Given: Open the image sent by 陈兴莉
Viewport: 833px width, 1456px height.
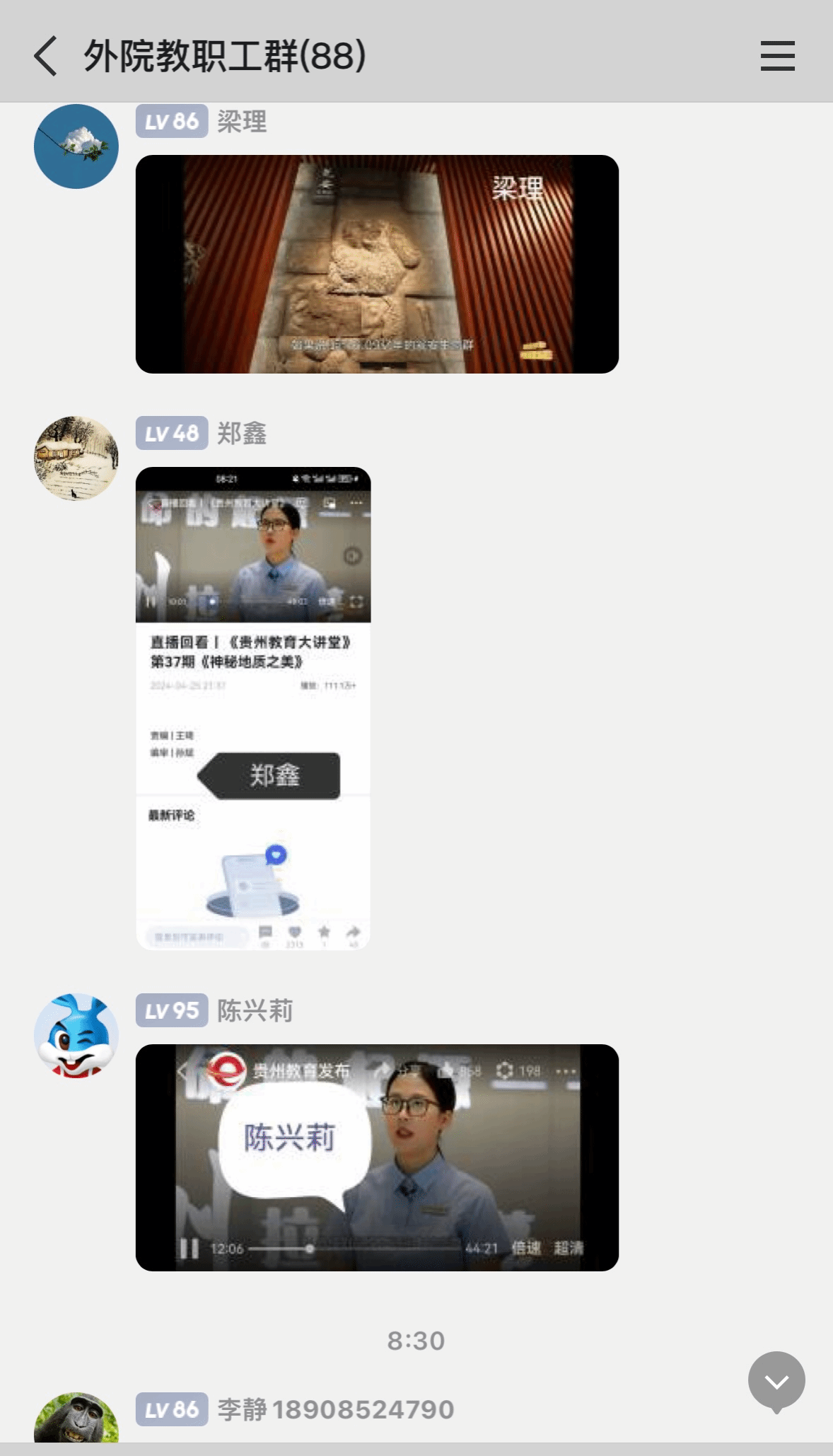Looking at the screenshot, I should (x=377, y=1157).
